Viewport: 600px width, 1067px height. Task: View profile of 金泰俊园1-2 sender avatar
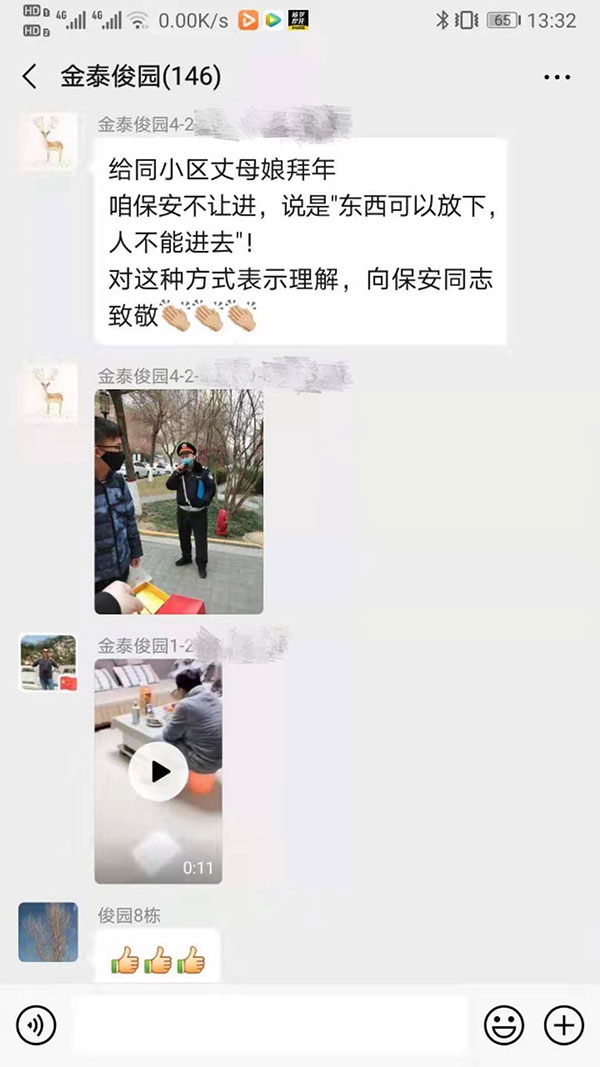[48, 662]
